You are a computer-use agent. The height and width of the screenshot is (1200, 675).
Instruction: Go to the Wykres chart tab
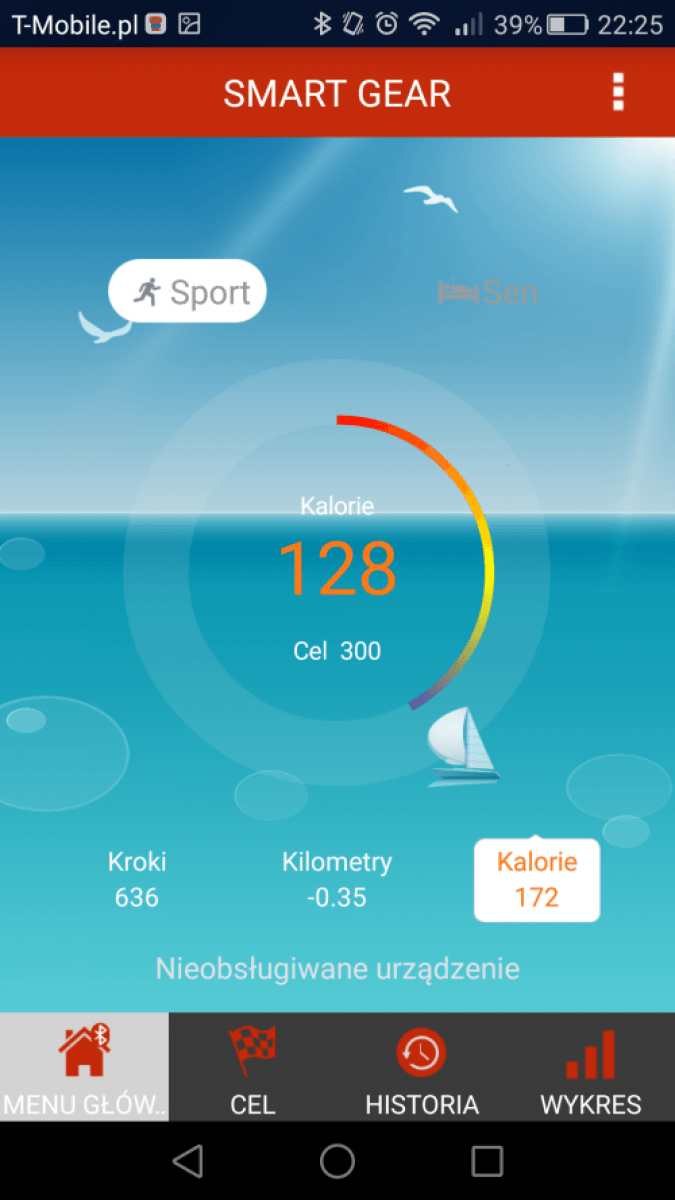(590, 1066)
